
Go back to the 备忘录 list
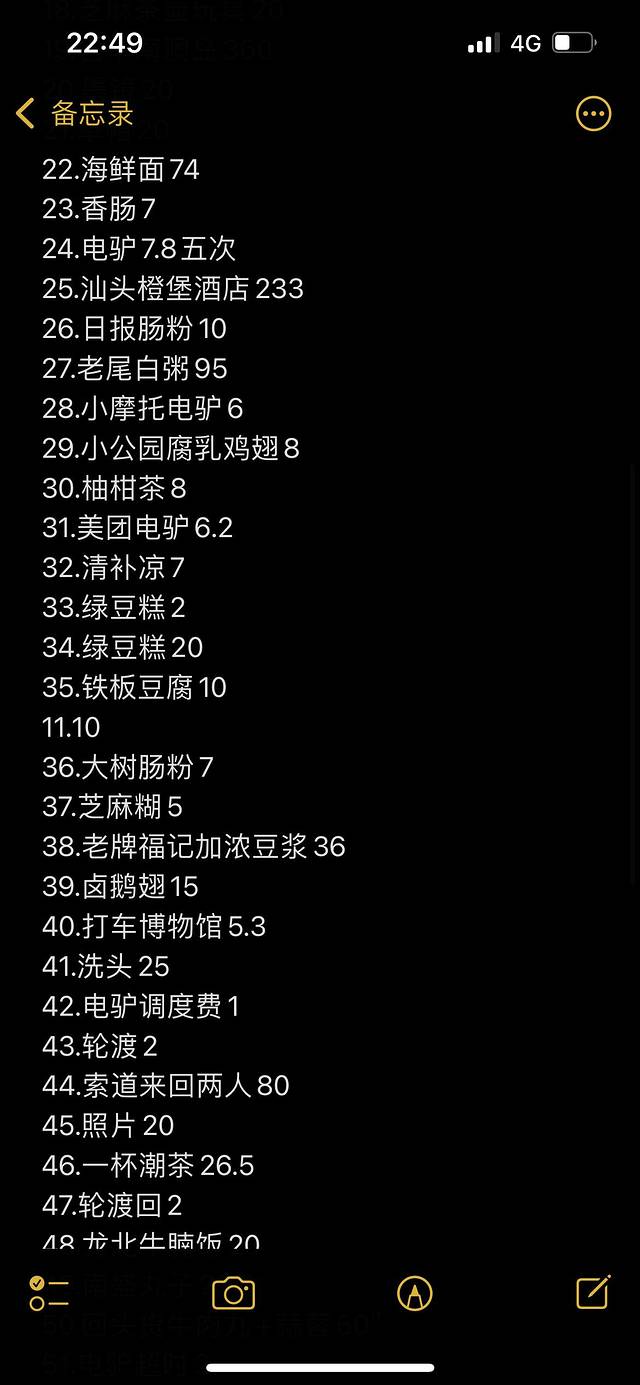(75, 114)
